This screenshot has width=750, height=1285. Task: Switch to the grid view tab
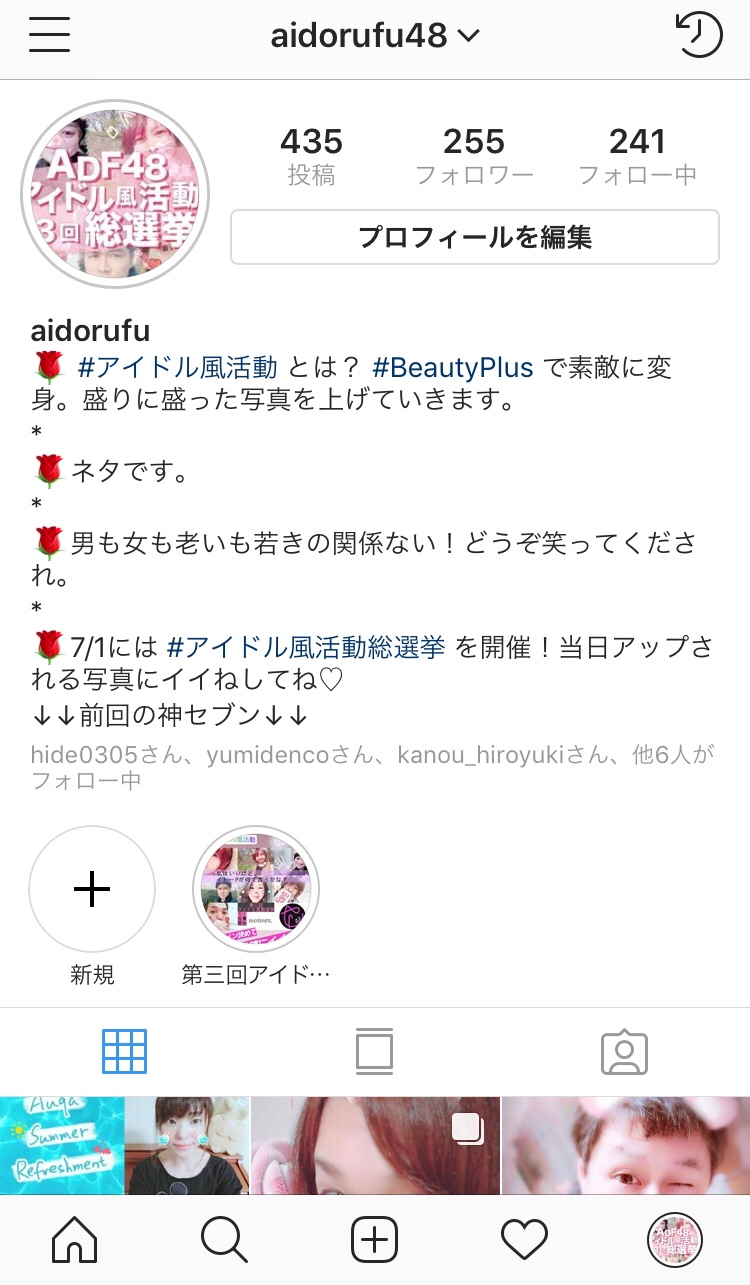125,1051
